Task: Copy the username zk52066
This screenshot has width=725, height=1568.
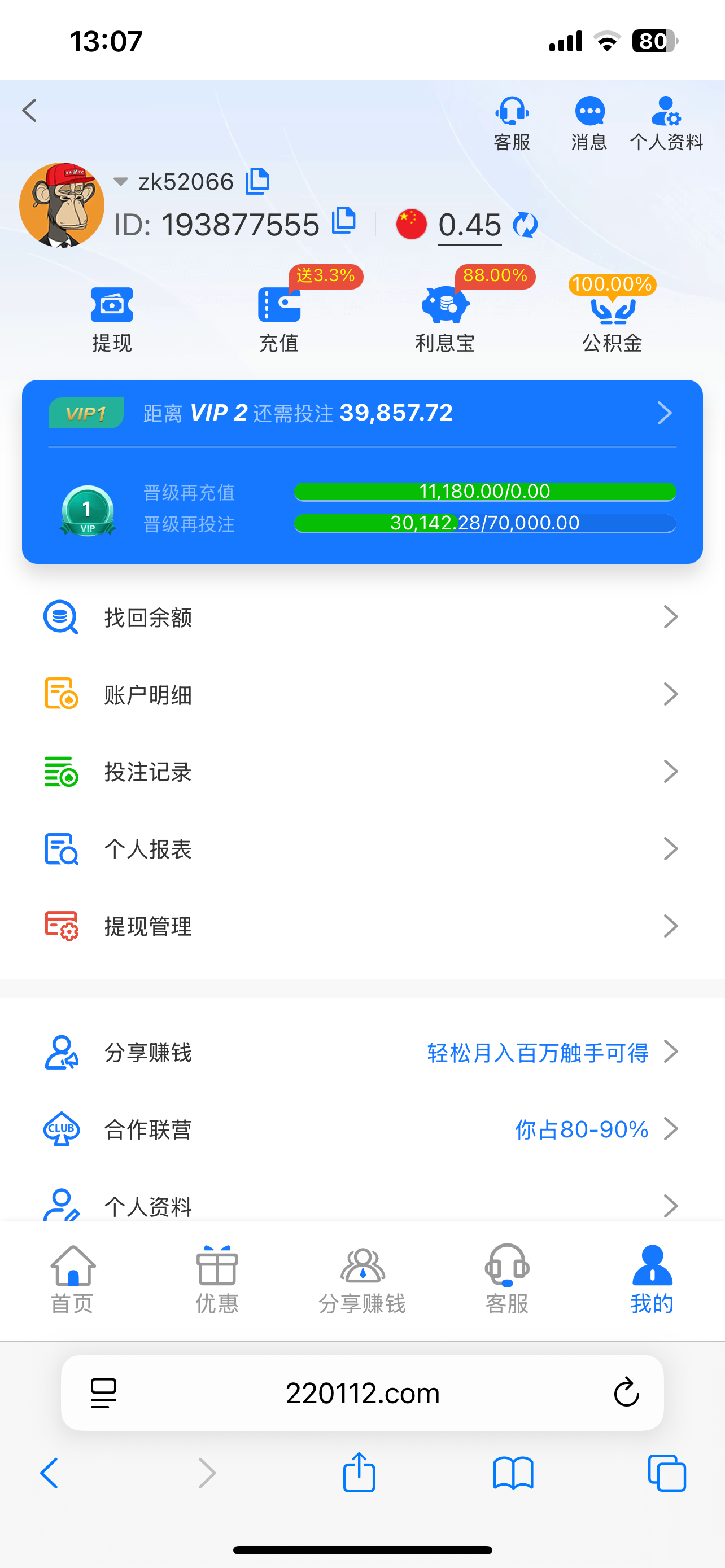Action: pyautogui.click(x=257, y=180)
